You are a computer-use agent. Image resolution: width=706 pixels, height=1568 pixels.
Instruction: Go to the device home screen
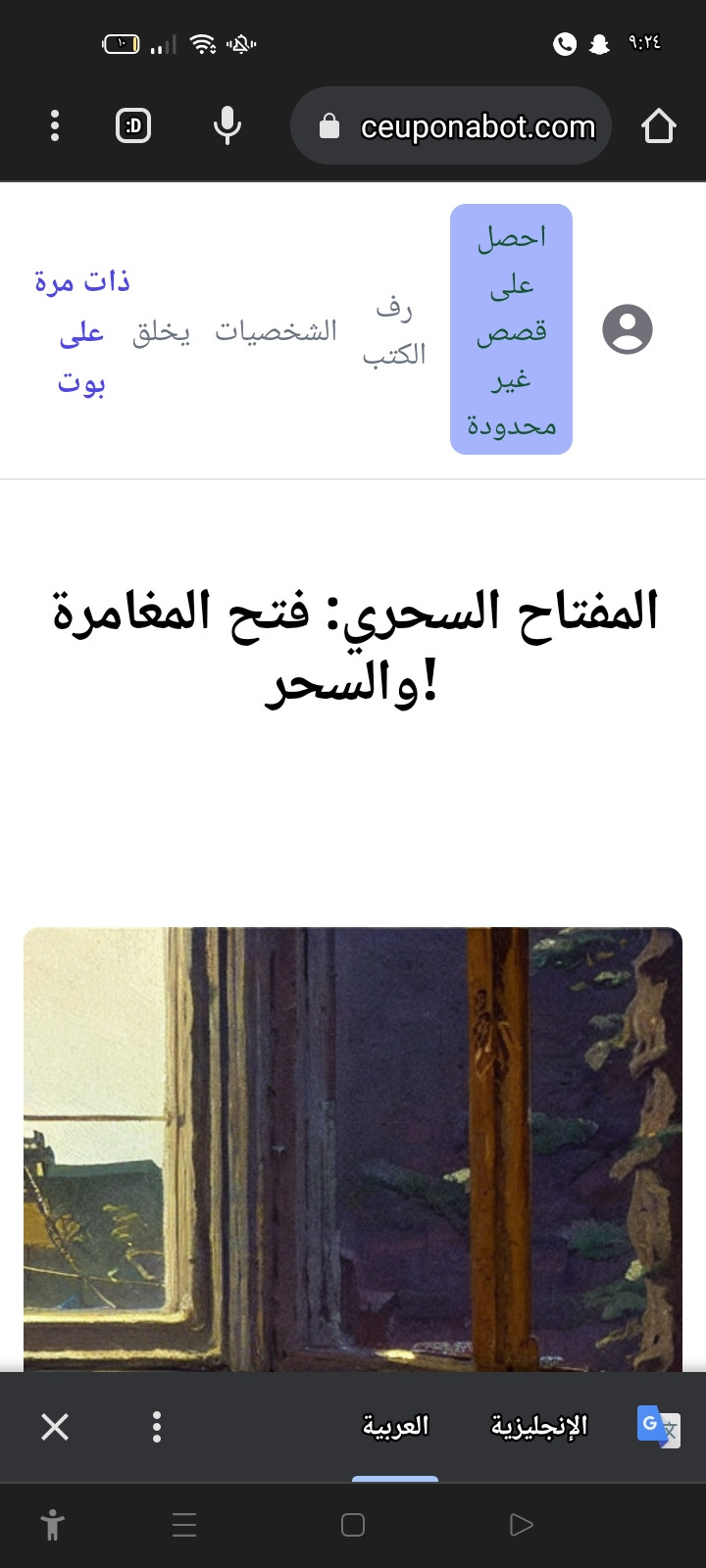pyautogui.click(x=353, y=1525)
